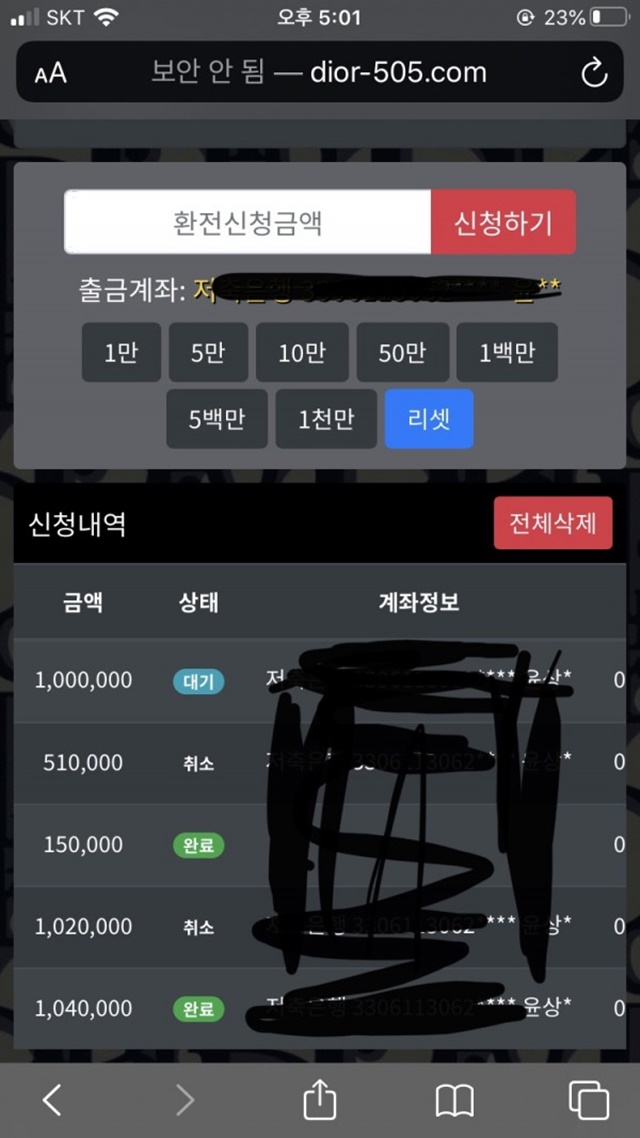Show open Safari tabs
The image size is (640, 1138).
(588, 1100)
